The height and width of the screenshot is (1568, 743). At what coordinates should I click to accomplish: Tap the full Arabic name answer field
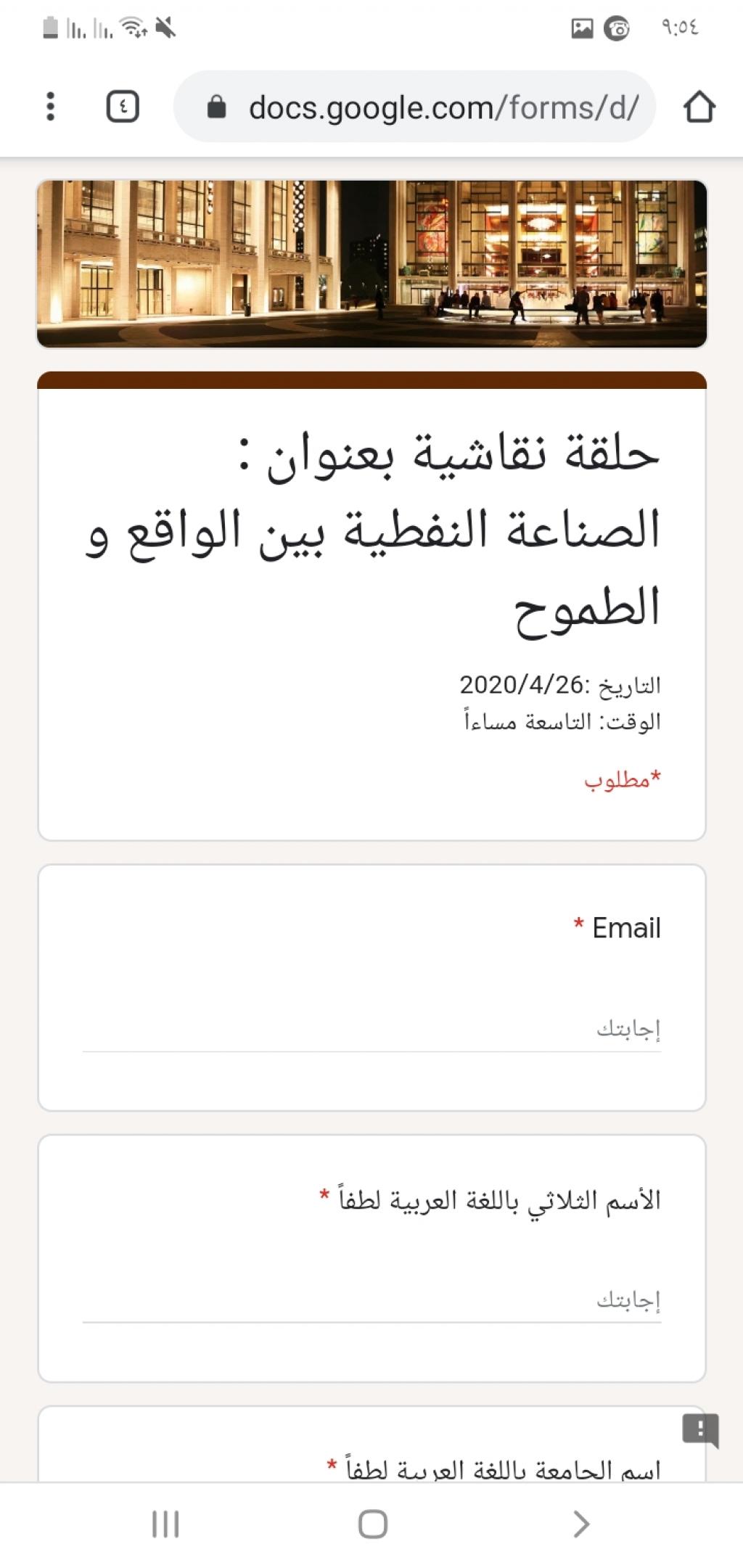[371, 1300]
